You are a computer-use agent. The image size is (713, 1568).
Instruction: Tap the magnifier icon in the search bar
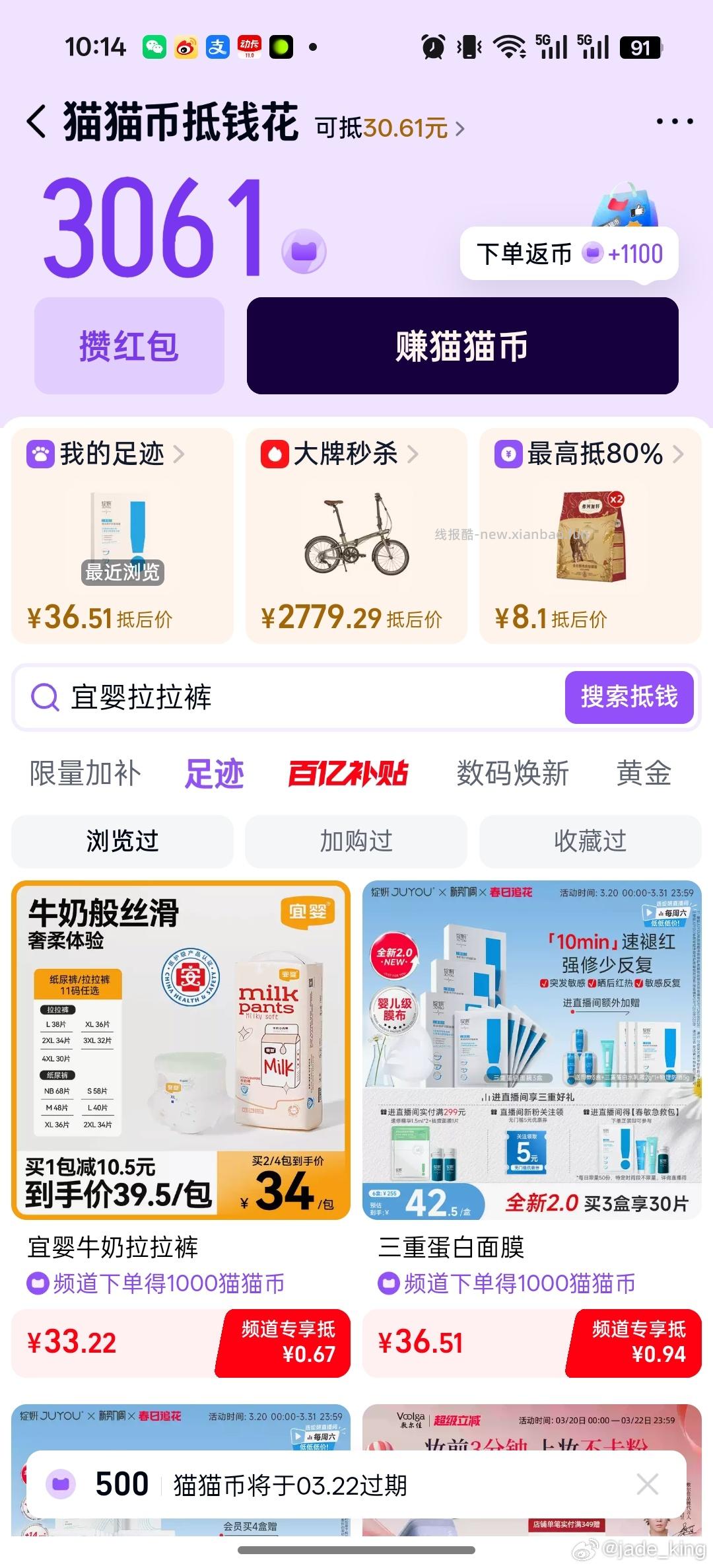[x=44, y=697]
